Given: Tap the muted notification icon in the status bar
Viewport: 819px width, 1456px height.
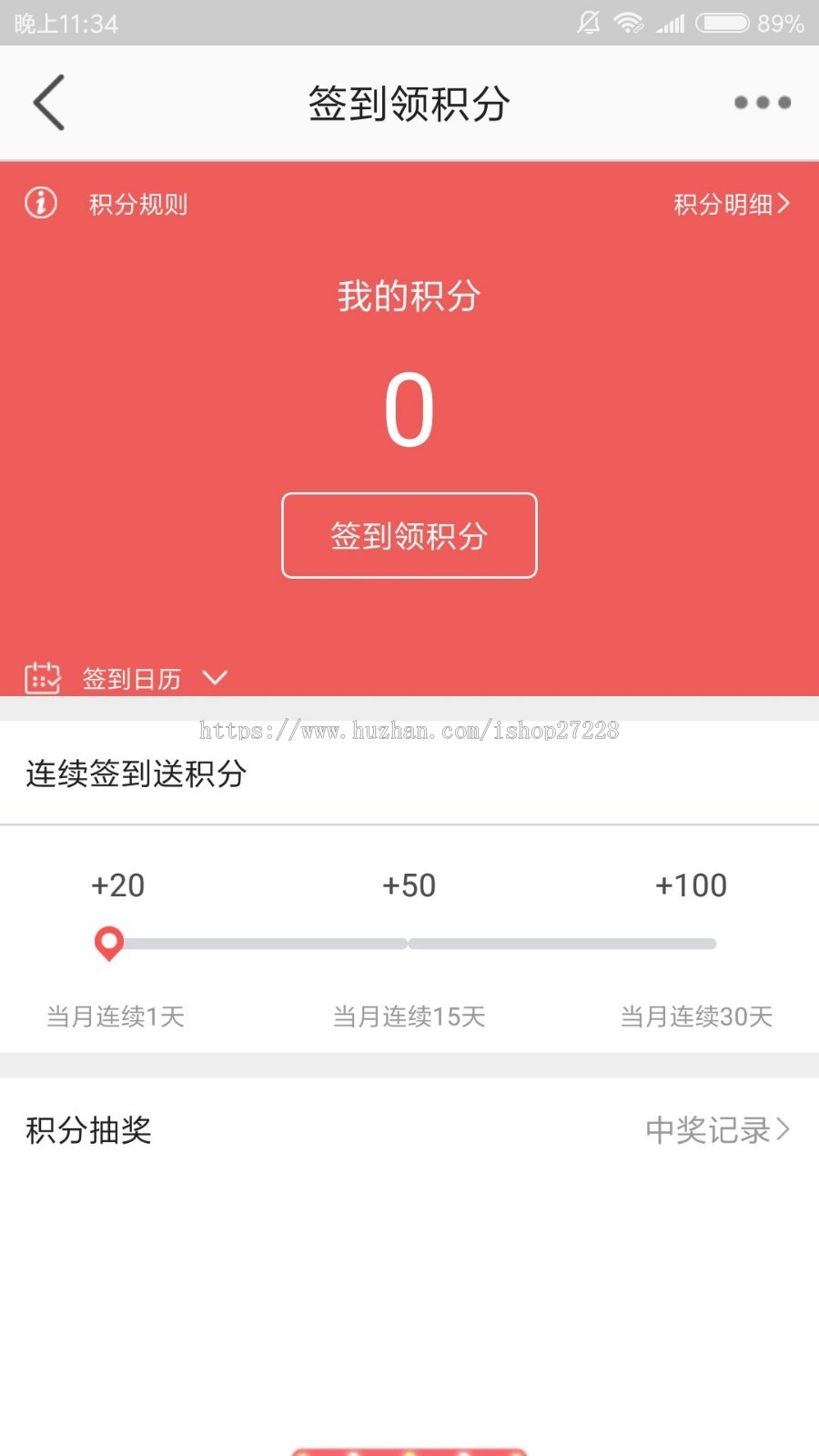Looking at the screenshot, I should click(x=588, y=23).
